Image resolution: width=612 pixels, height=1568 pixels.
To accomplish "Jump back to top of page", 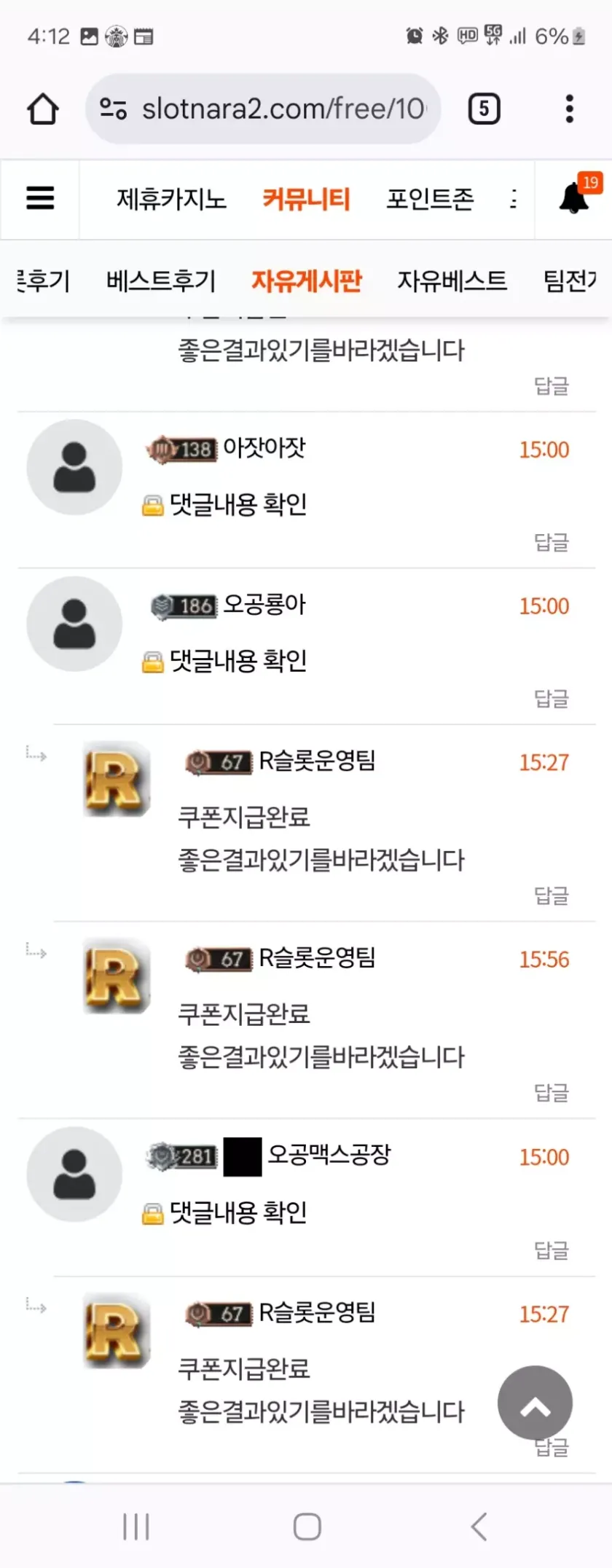I will tap(535, 1403).
